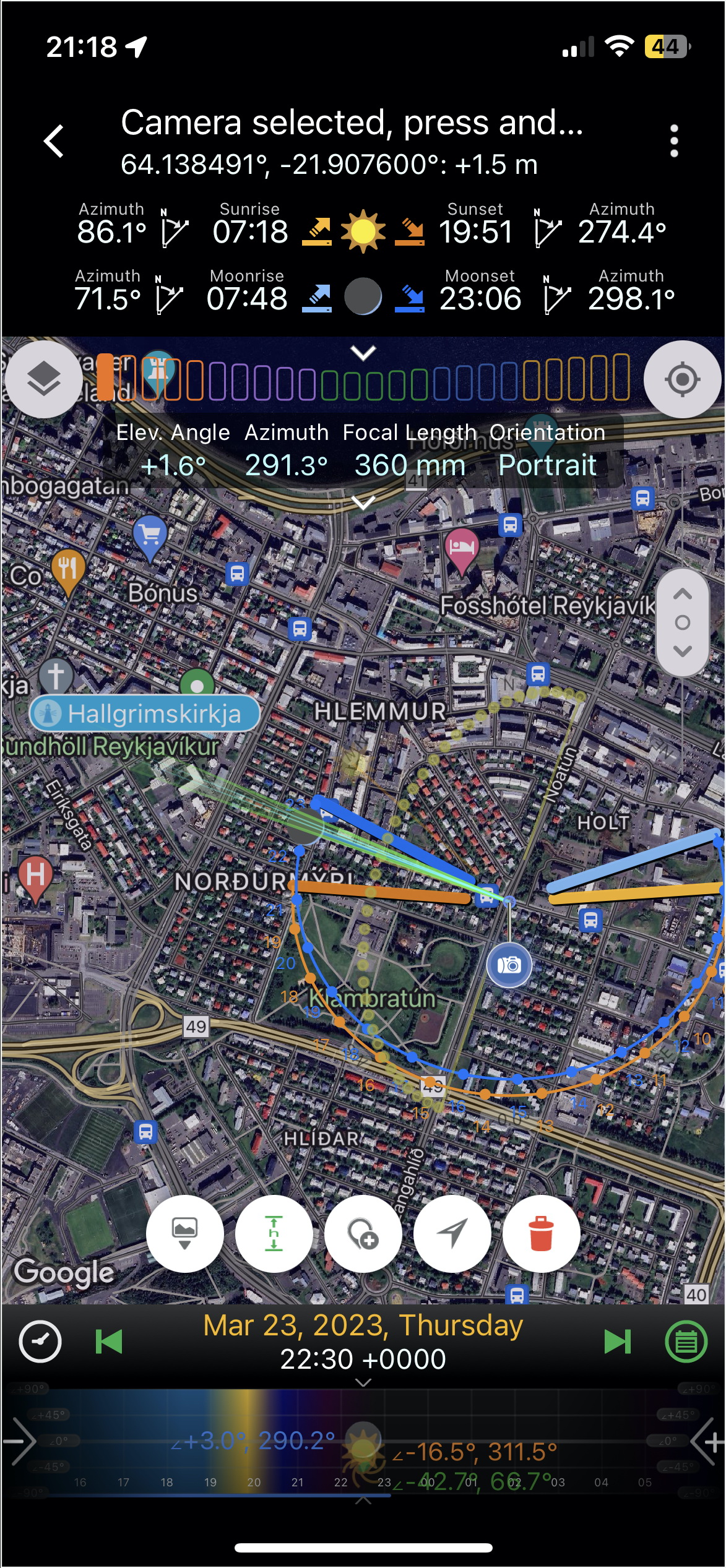Open the green calendar date picker

click(686, 1342)
